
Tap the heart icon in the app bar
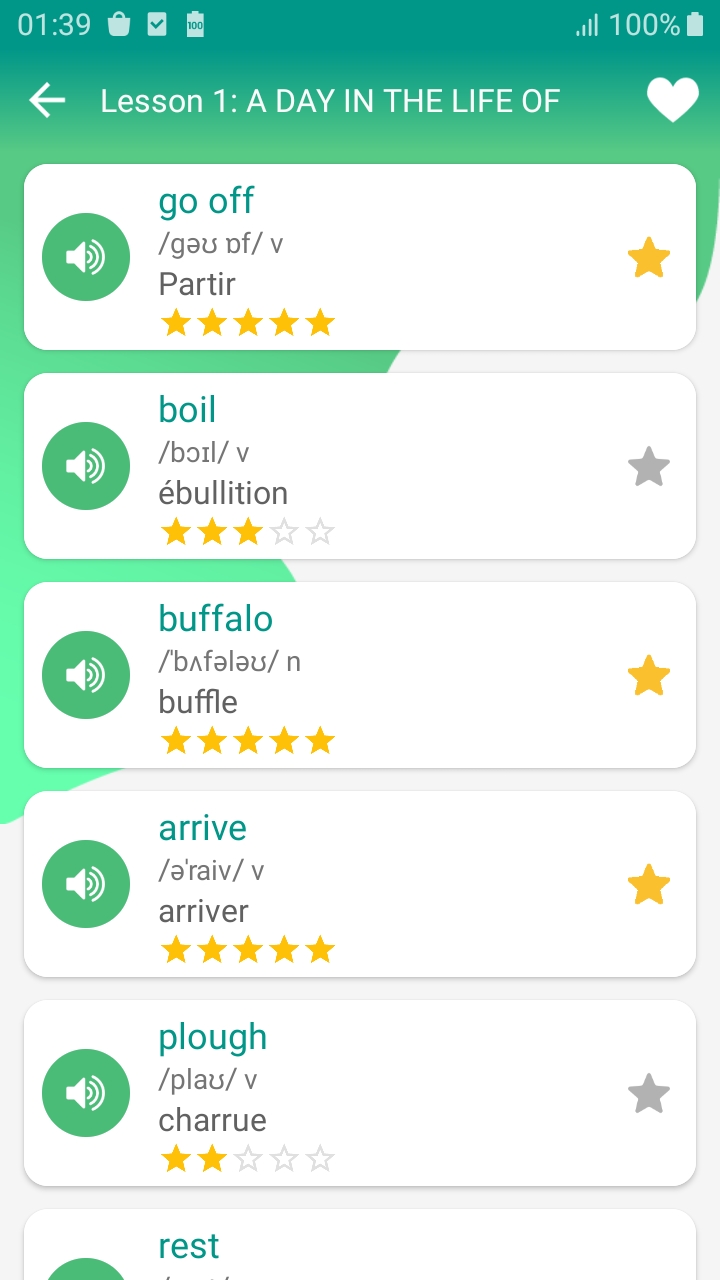click(672, 101)
